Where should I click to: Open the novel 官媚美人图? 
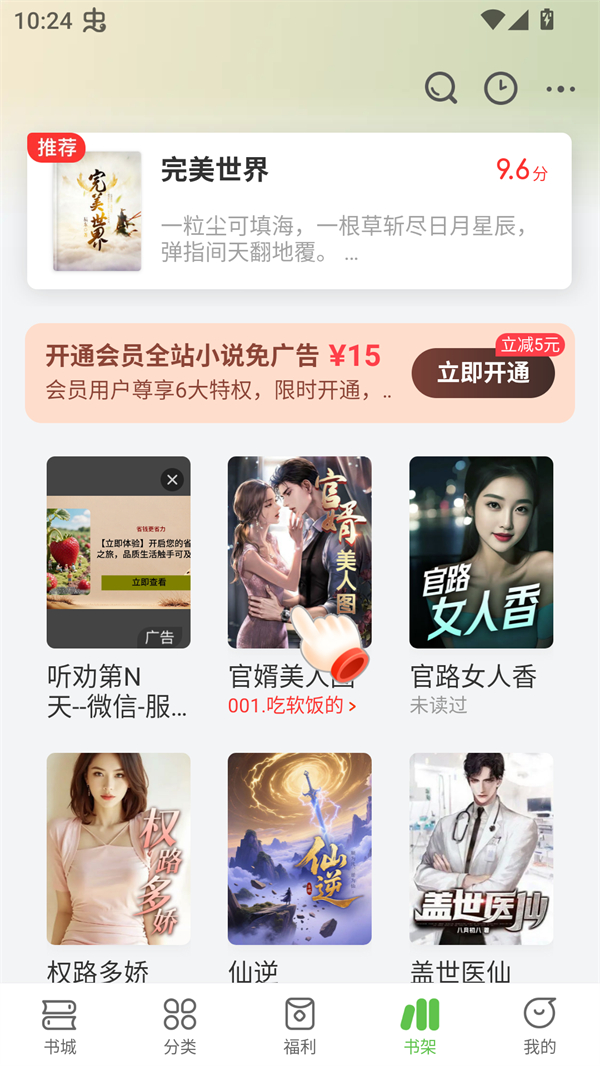tap(299, 552)
